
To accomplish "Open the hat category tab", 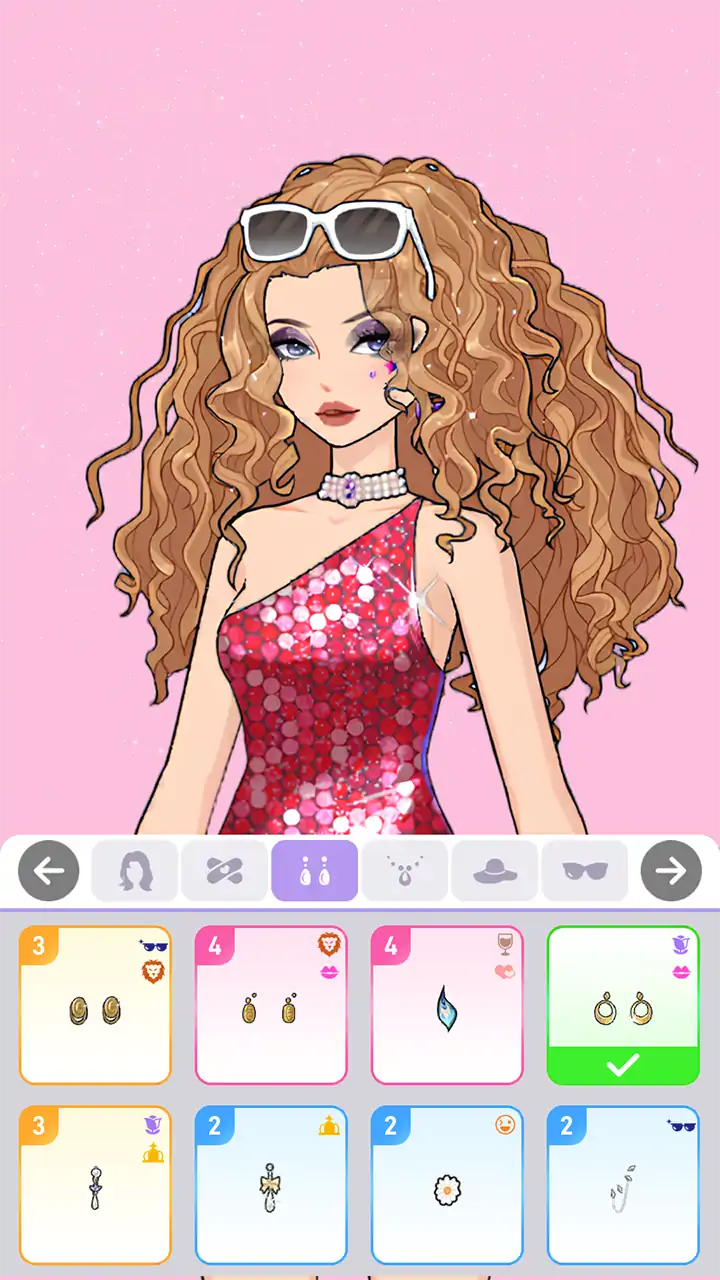I will coord(494,870).
